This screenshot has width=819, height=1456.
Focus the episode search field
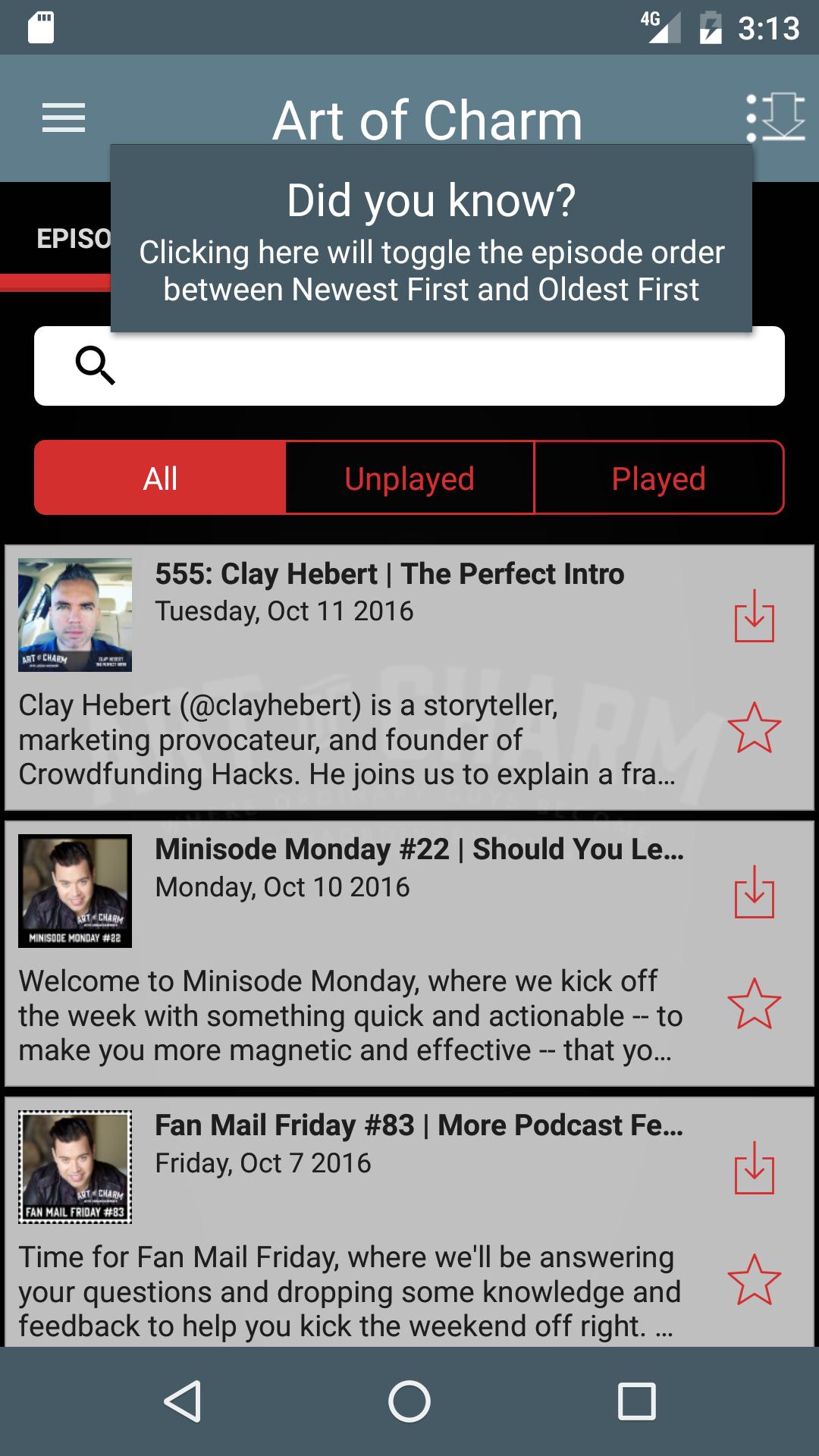pyautogui.click(x=409, y=366)
